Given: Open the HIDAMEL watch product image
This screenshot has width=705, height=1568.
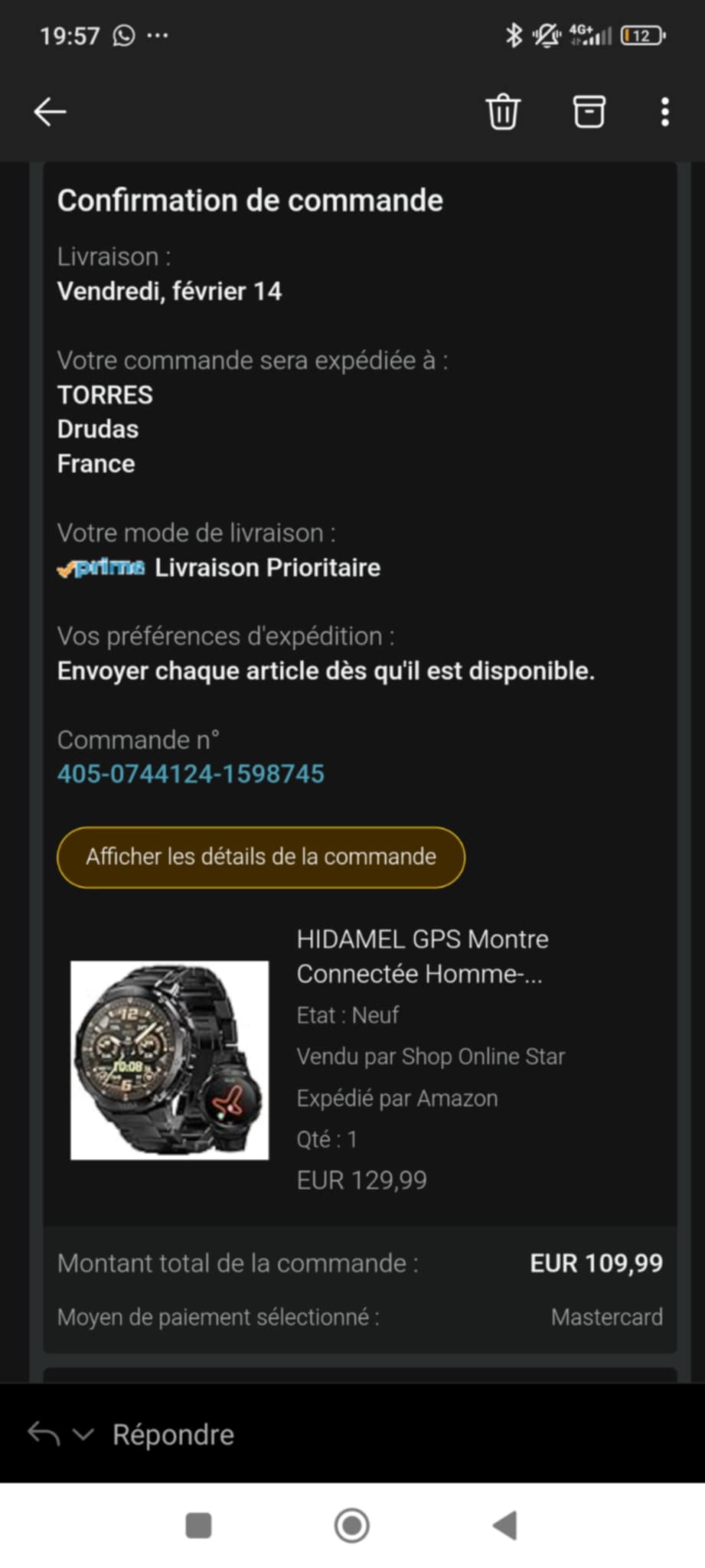Looking at the screenshot, I should [x=169, y=1060].
